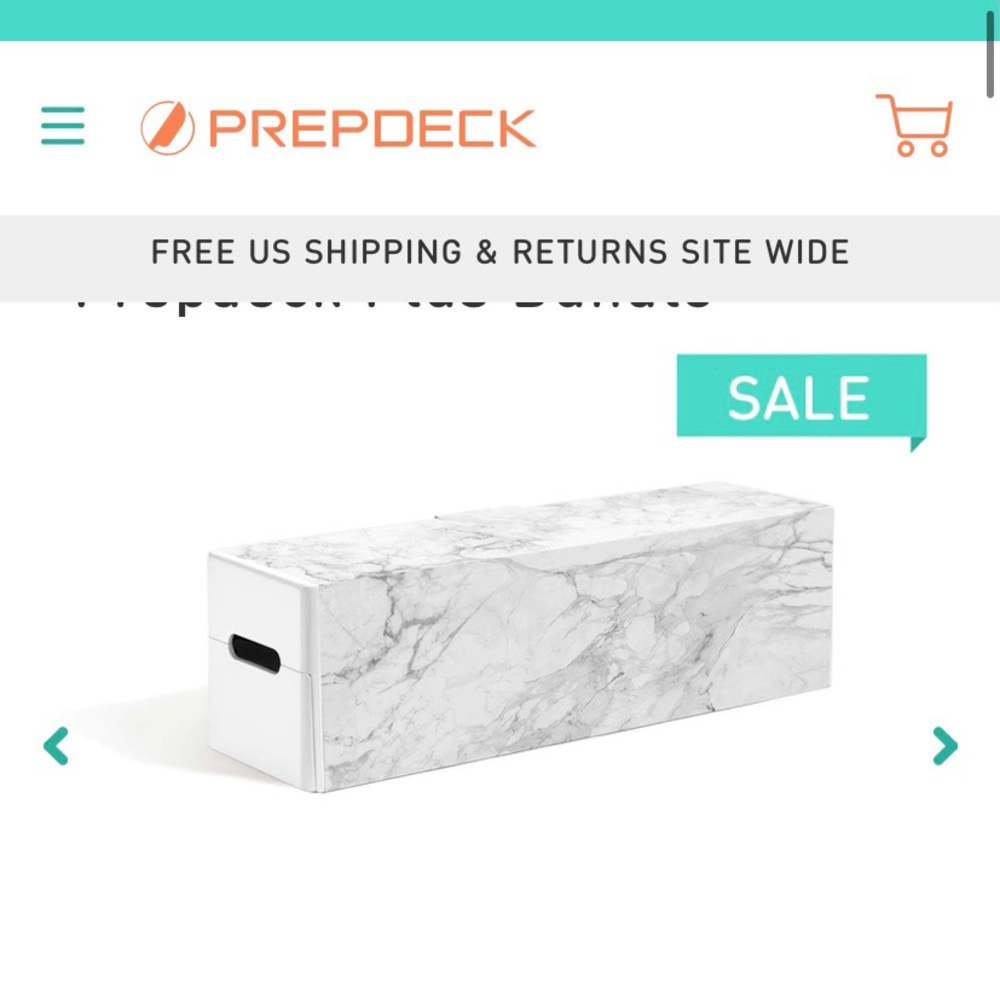The height and width of the screenshot is (1000, 1000).
Task: Show the next product image
Action: [944, 745]
